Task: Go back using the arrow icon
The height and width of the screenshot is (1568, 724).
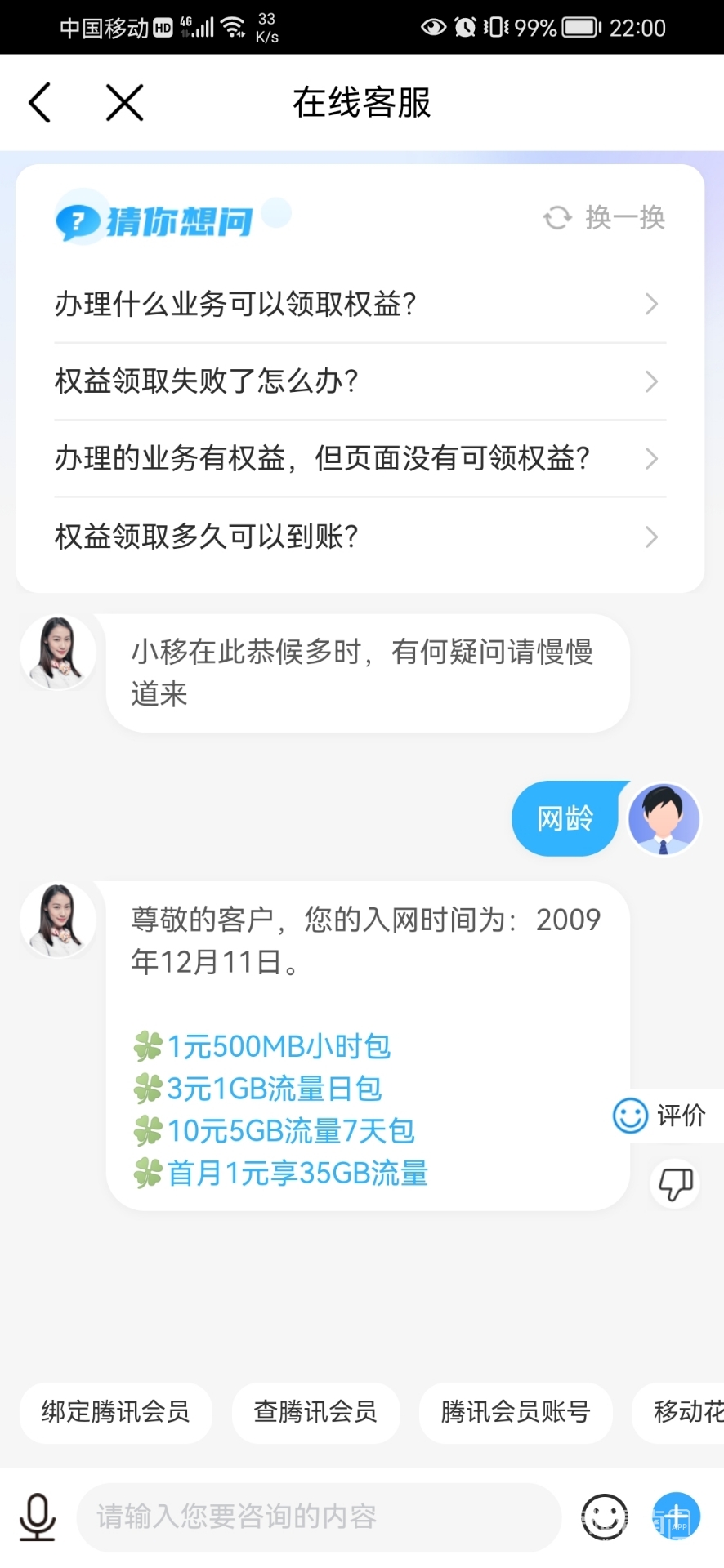Action: coord(40,103)
